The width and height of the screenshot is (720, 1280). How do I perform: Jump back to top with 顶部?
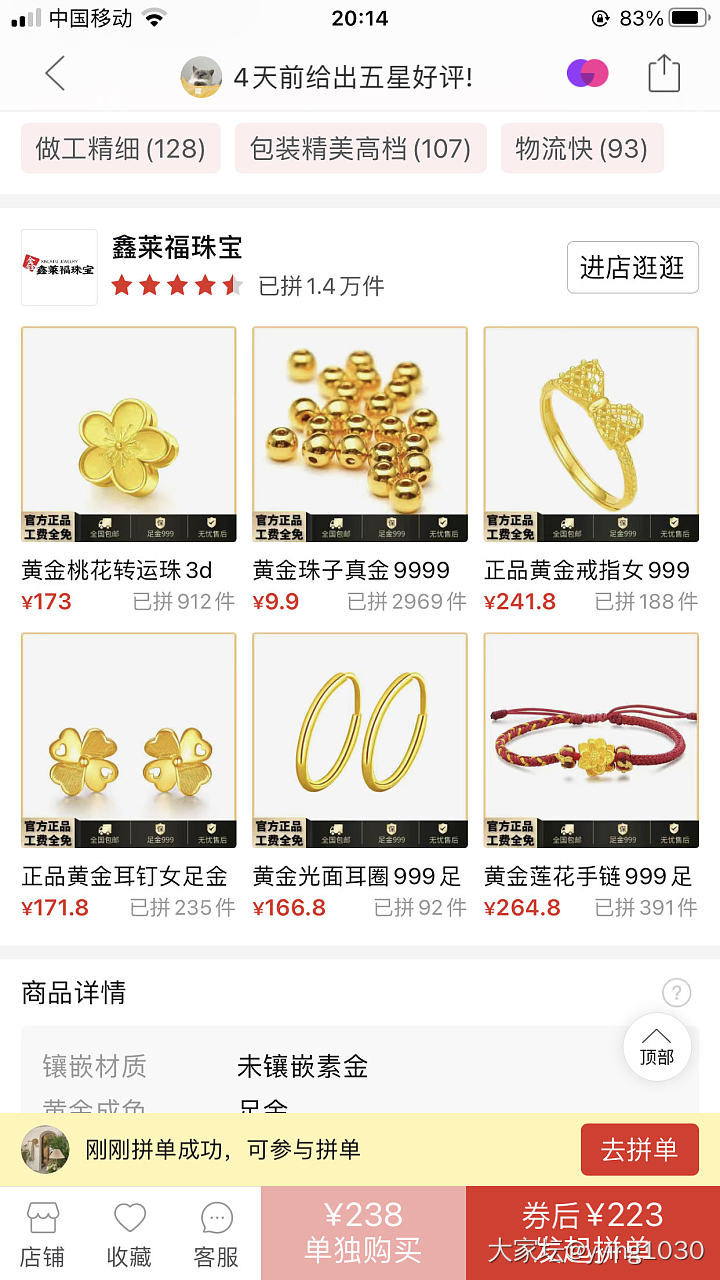pos(656,1046)
